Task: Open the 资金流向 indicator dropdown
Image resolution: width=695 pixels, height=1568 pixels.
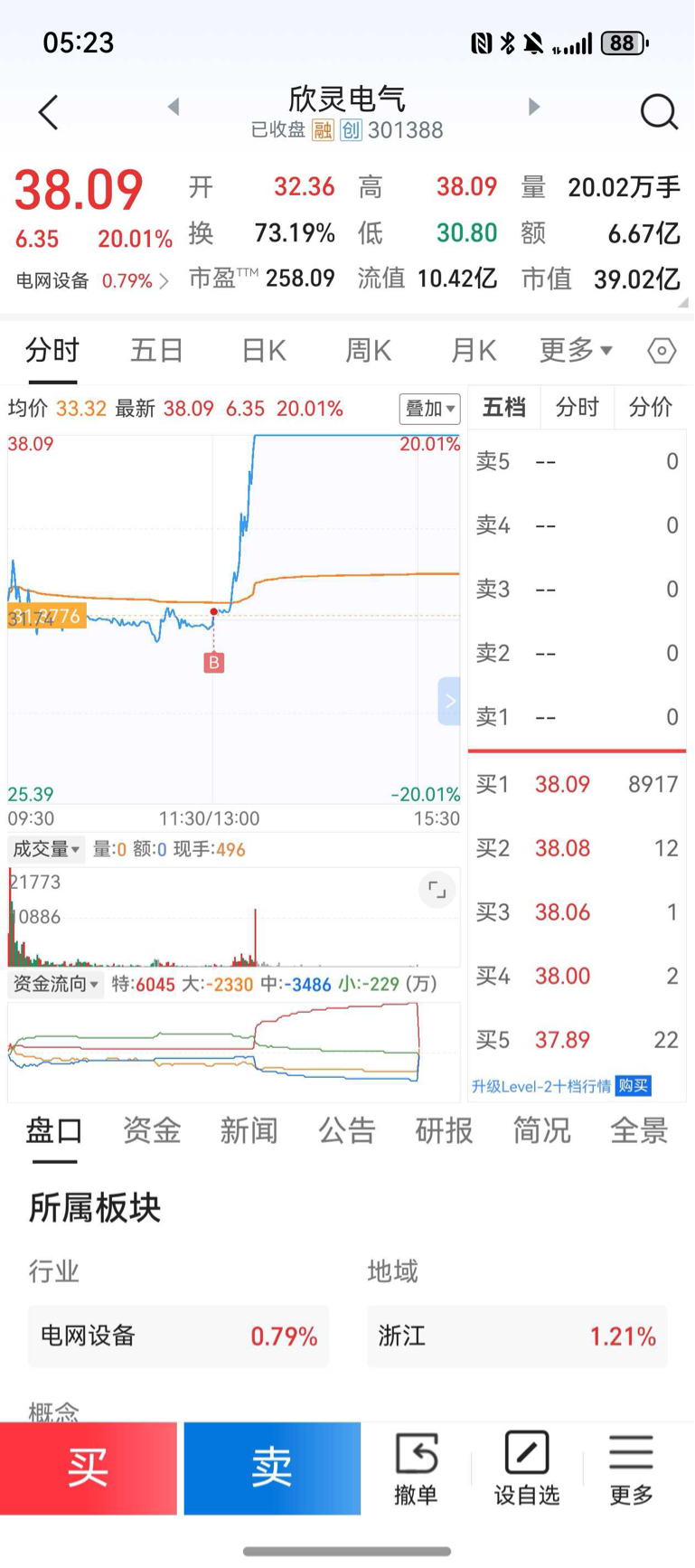Action: 56,984
